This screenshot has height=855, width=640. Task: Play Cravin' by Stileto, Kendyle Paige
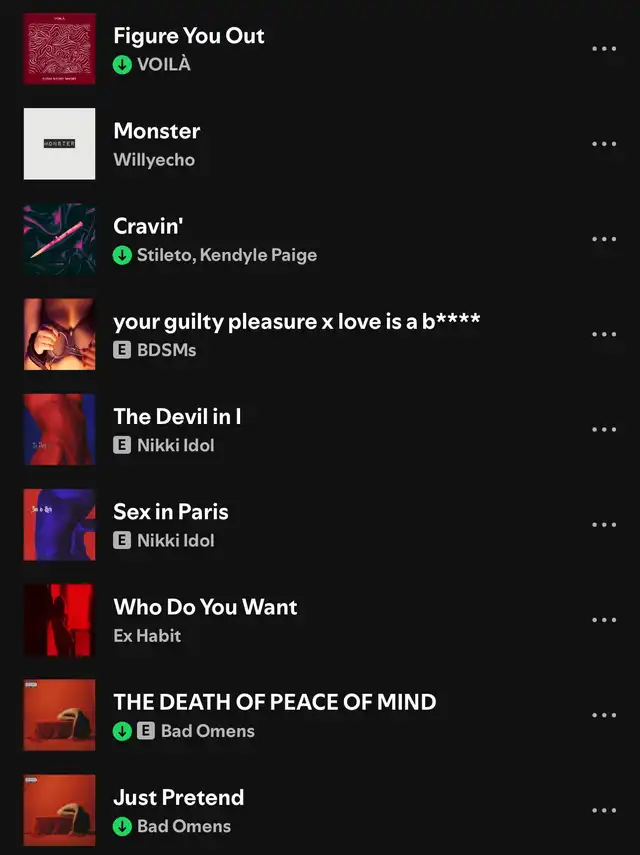[x=146, y=227]
